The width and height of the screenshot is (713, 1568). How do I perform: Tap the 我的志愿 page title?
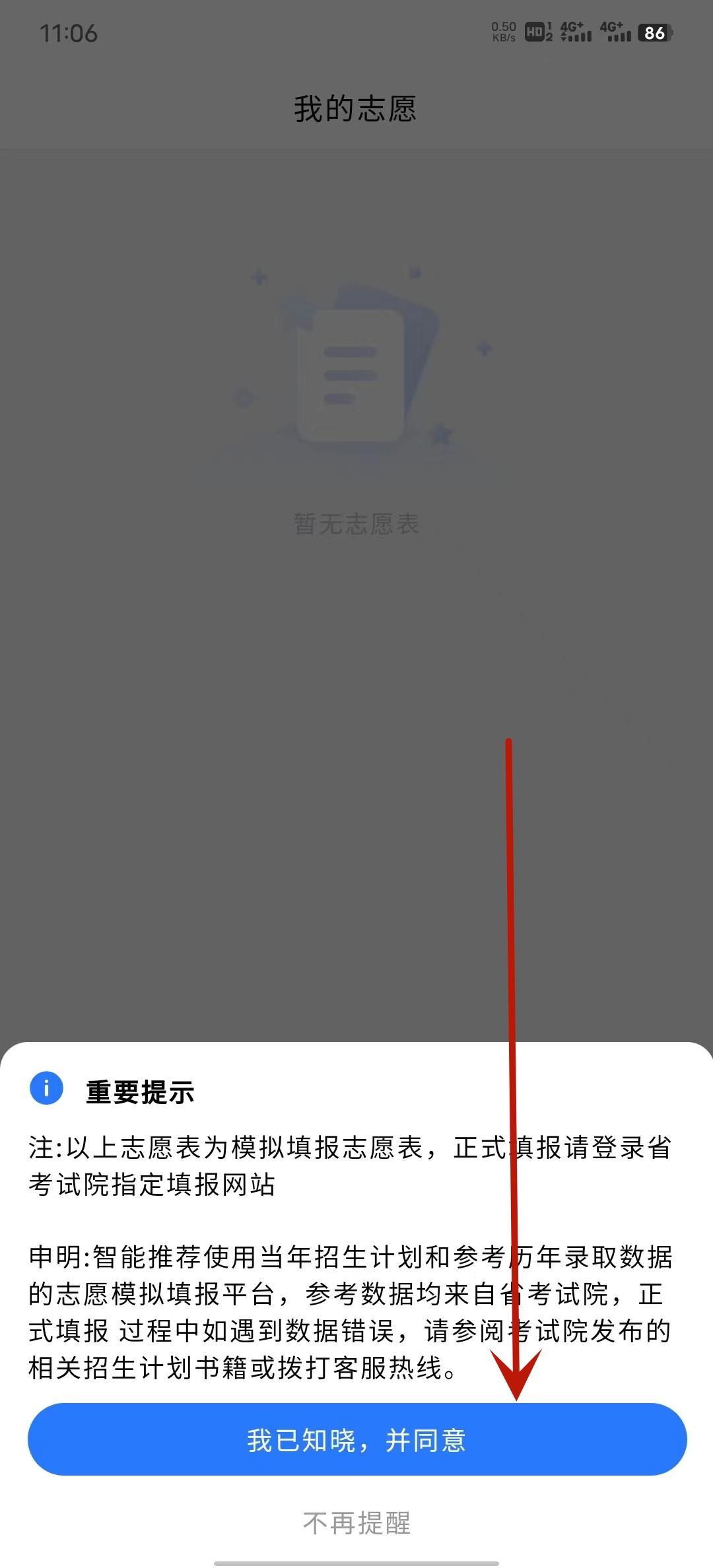click(356, 110)
